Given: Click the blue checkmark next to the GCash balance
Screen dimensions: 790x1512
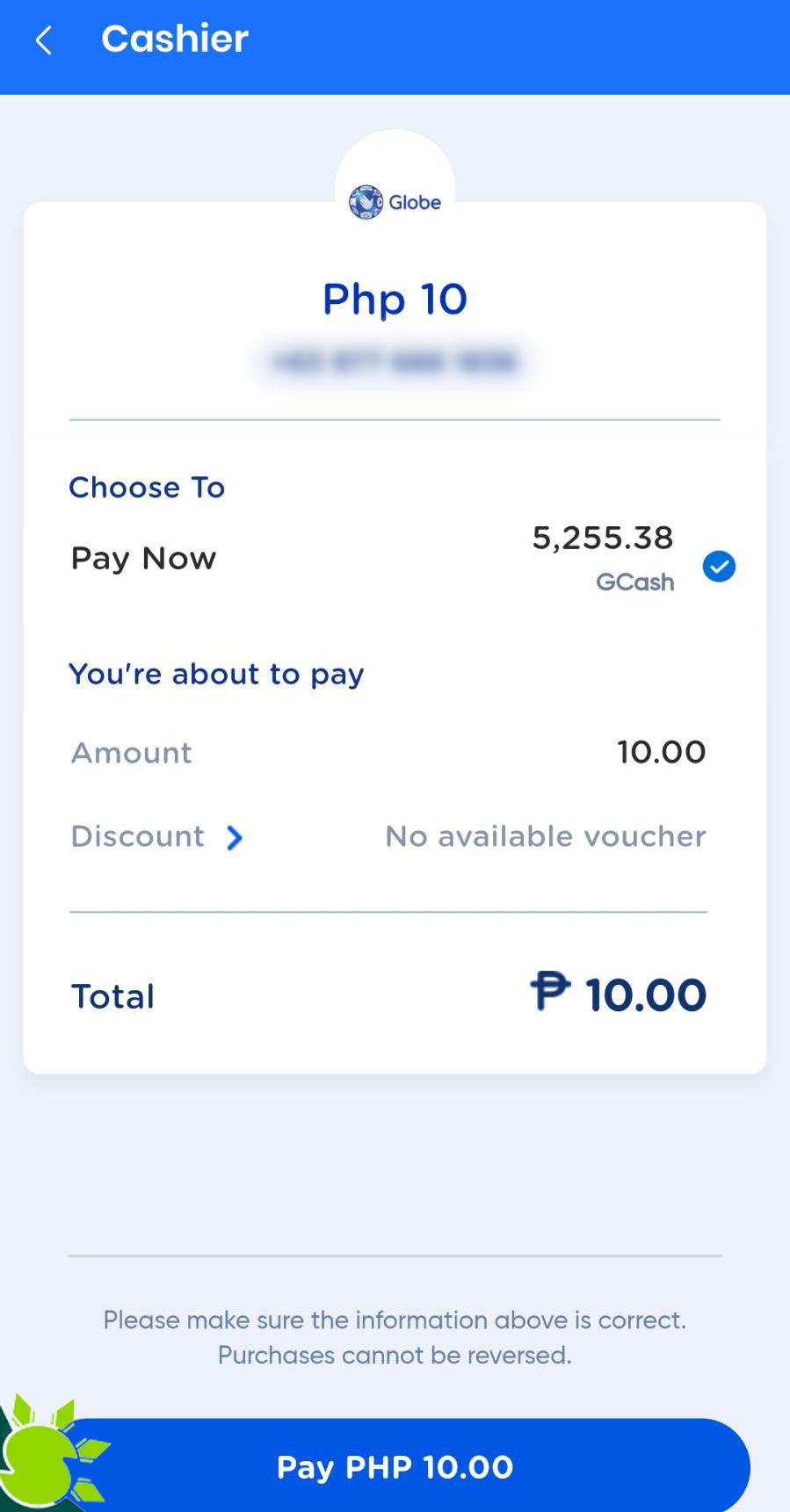Looking at the screenshot, I should [x=719, y=567].
